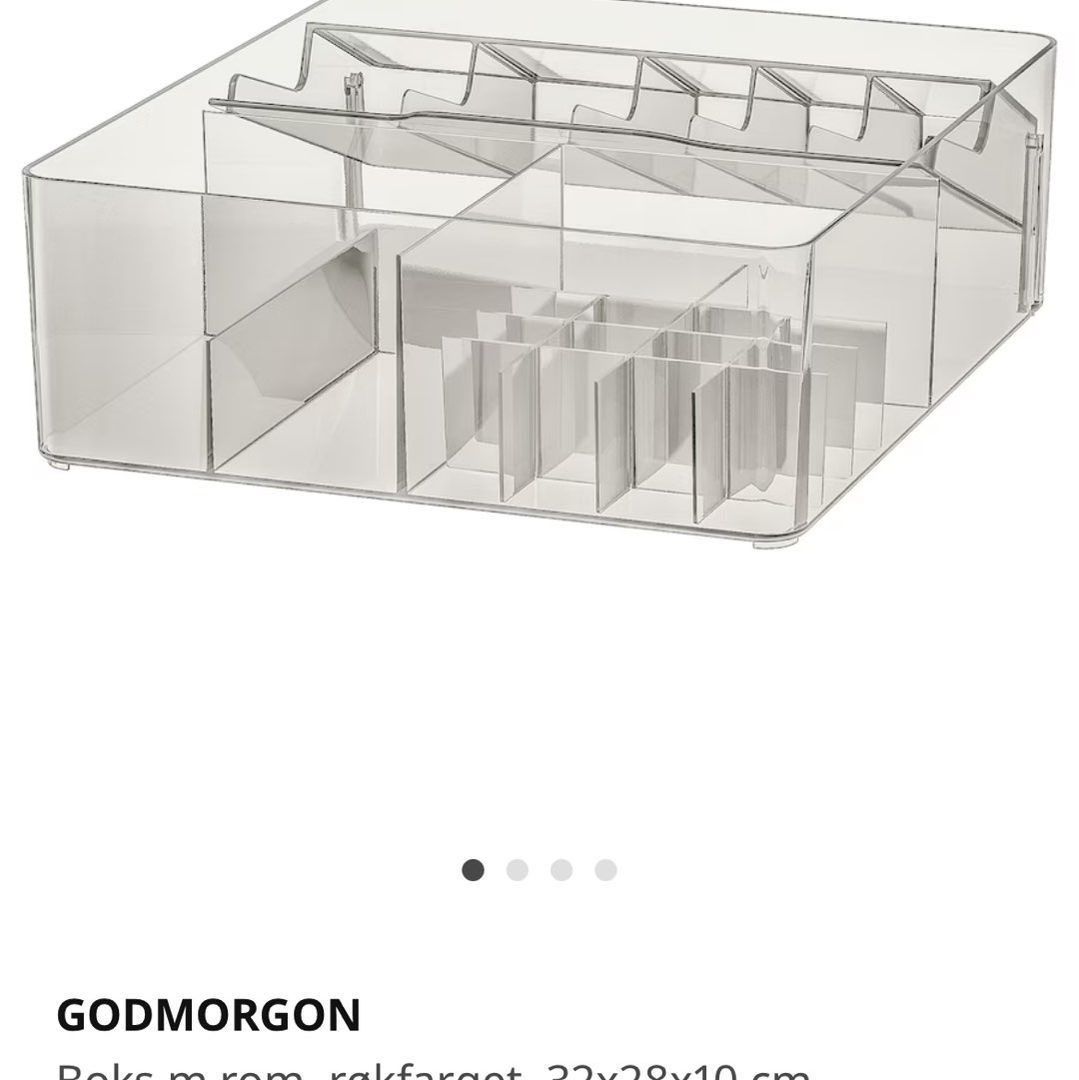Open the GODMORGON box product image

click(540, 290)
